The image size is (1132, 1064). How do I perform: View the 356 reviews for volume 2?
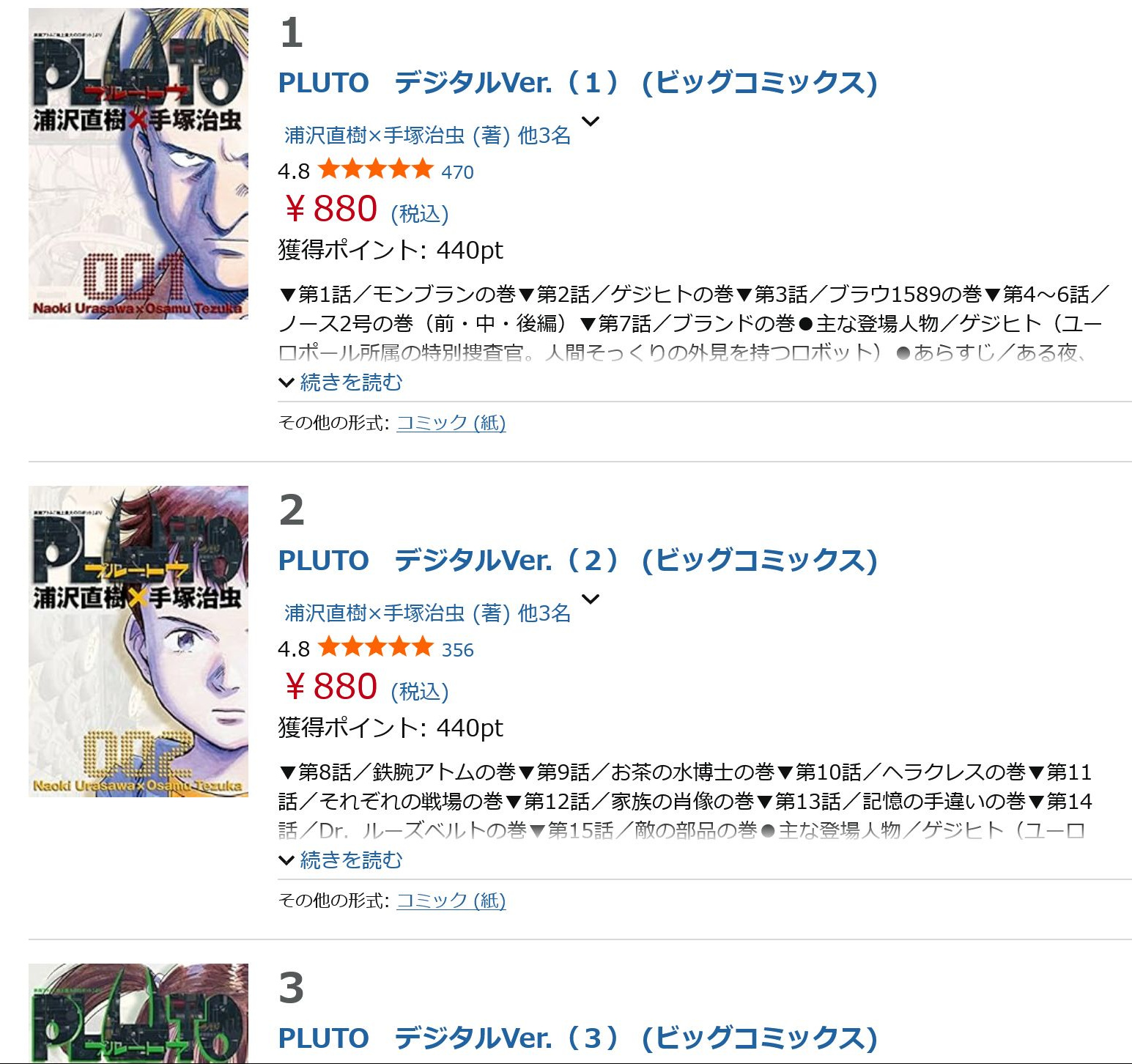coord(457,650)
